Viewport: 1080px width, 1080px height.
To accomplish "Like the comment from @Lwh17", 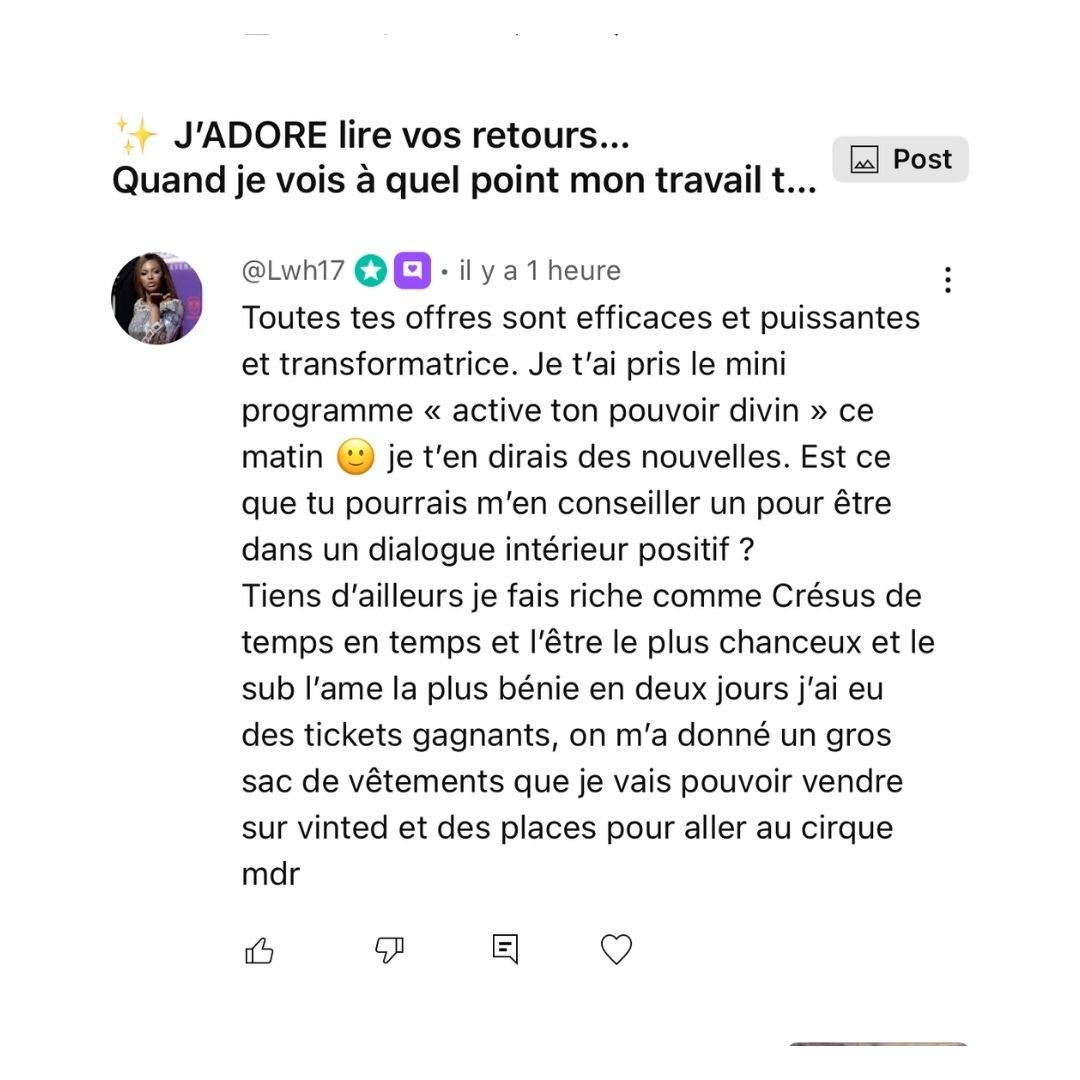I will (259, 950).
